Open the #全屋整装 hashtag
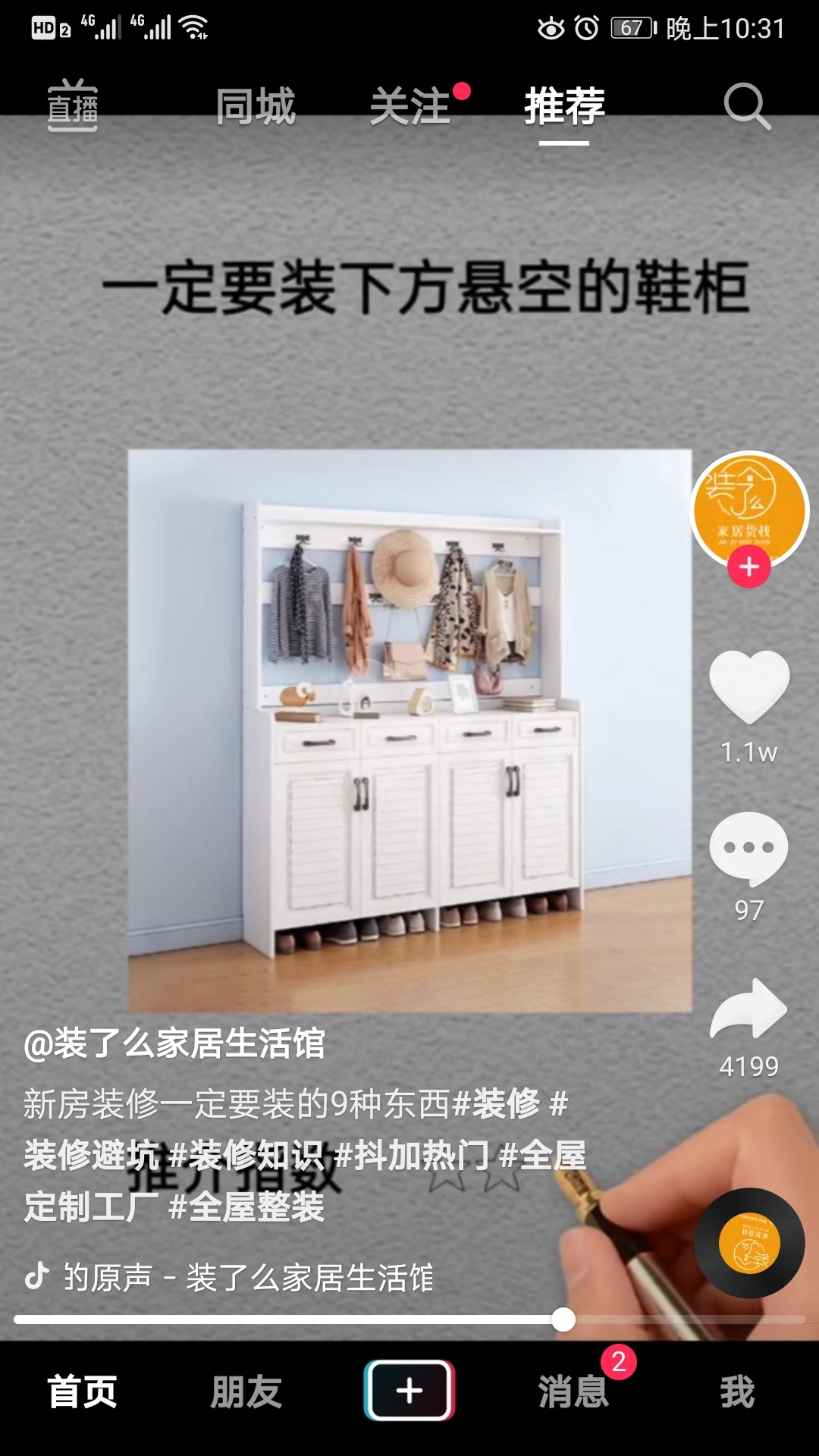The image size is (819, 1456). tap(247, 1207)
